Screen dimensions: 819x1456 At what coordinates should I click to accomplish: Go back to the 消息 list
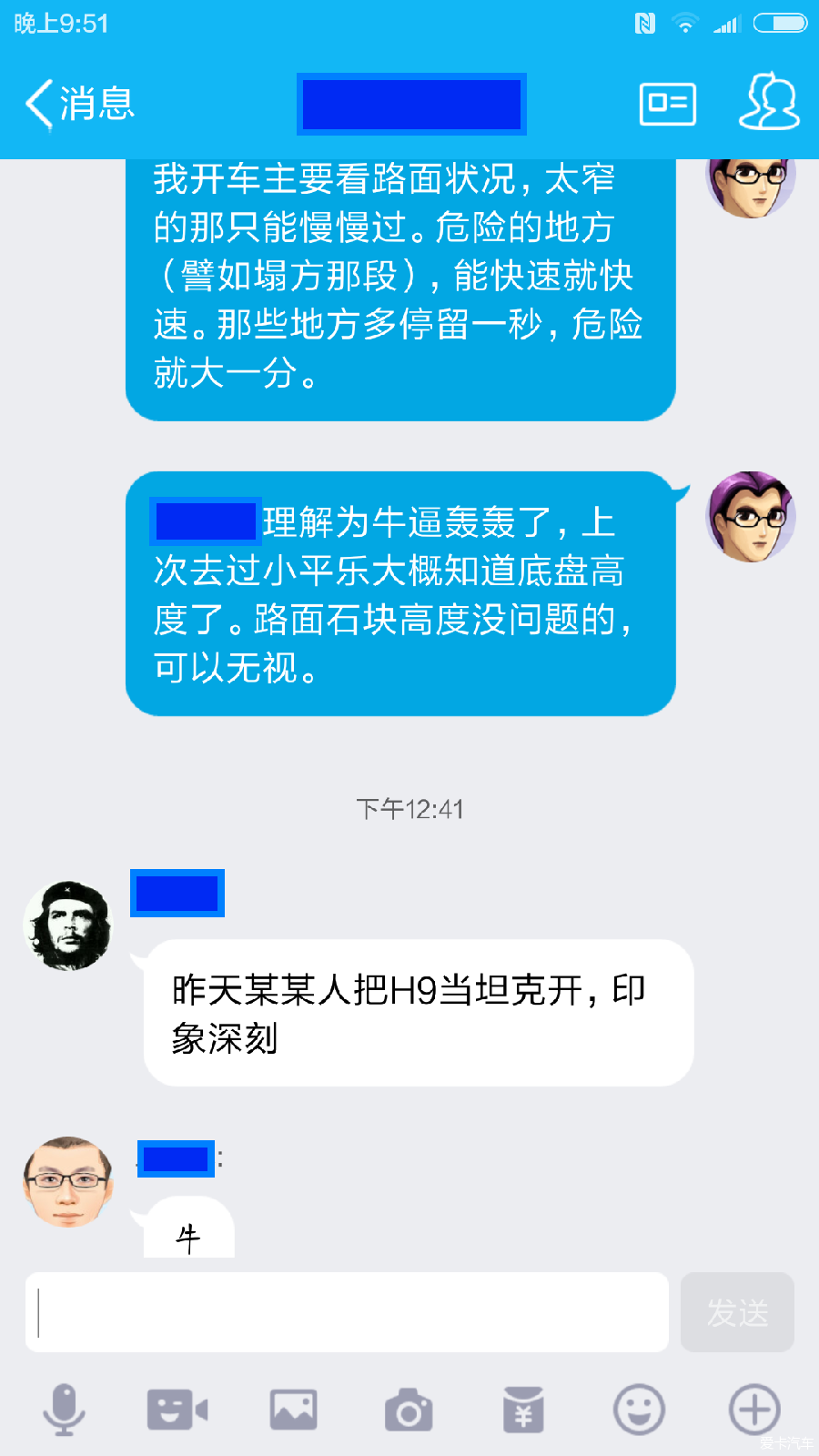[x=80, y=104]
